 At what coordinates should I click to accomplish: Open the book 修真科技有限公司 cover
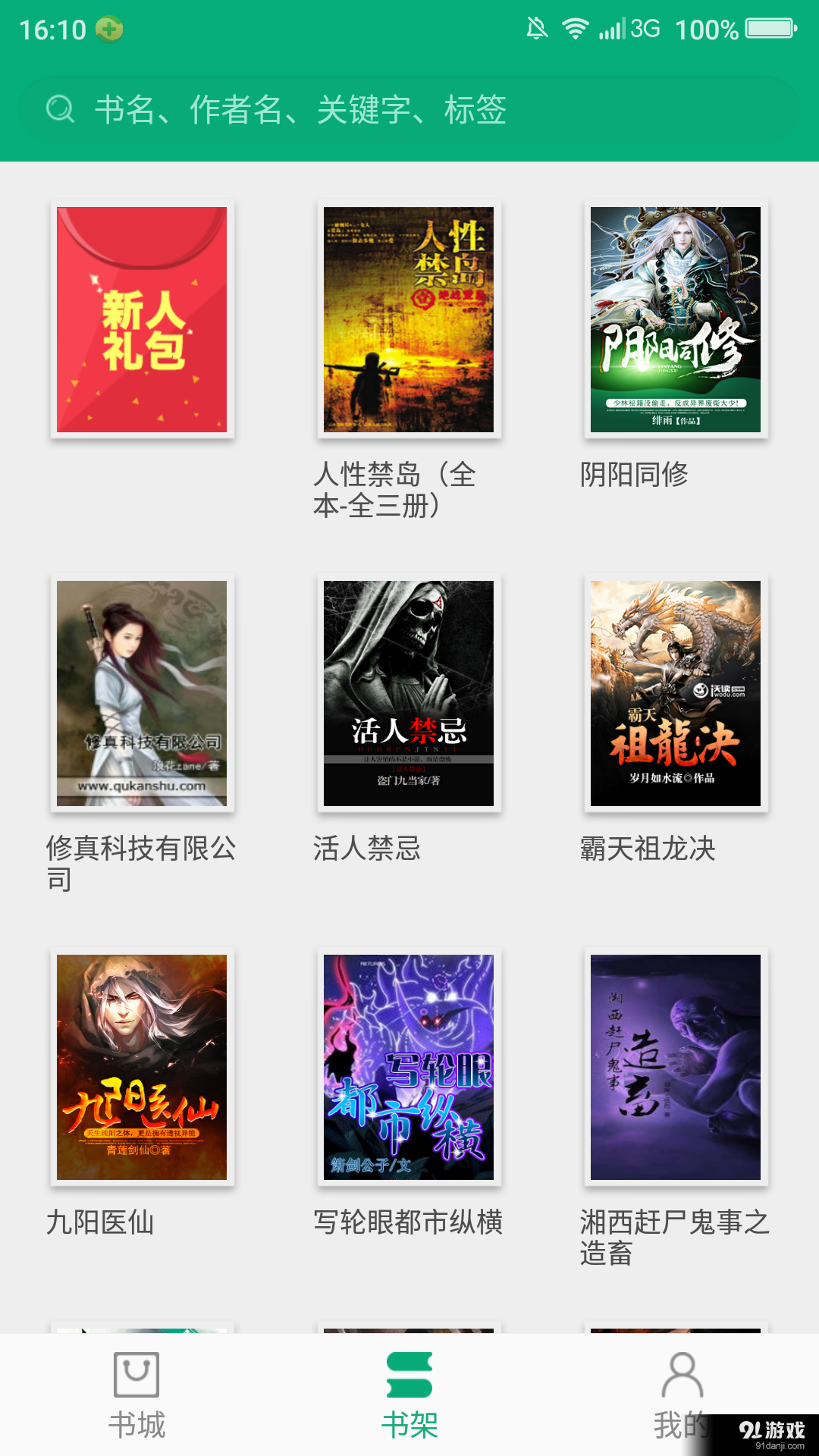tap(142, 695)
